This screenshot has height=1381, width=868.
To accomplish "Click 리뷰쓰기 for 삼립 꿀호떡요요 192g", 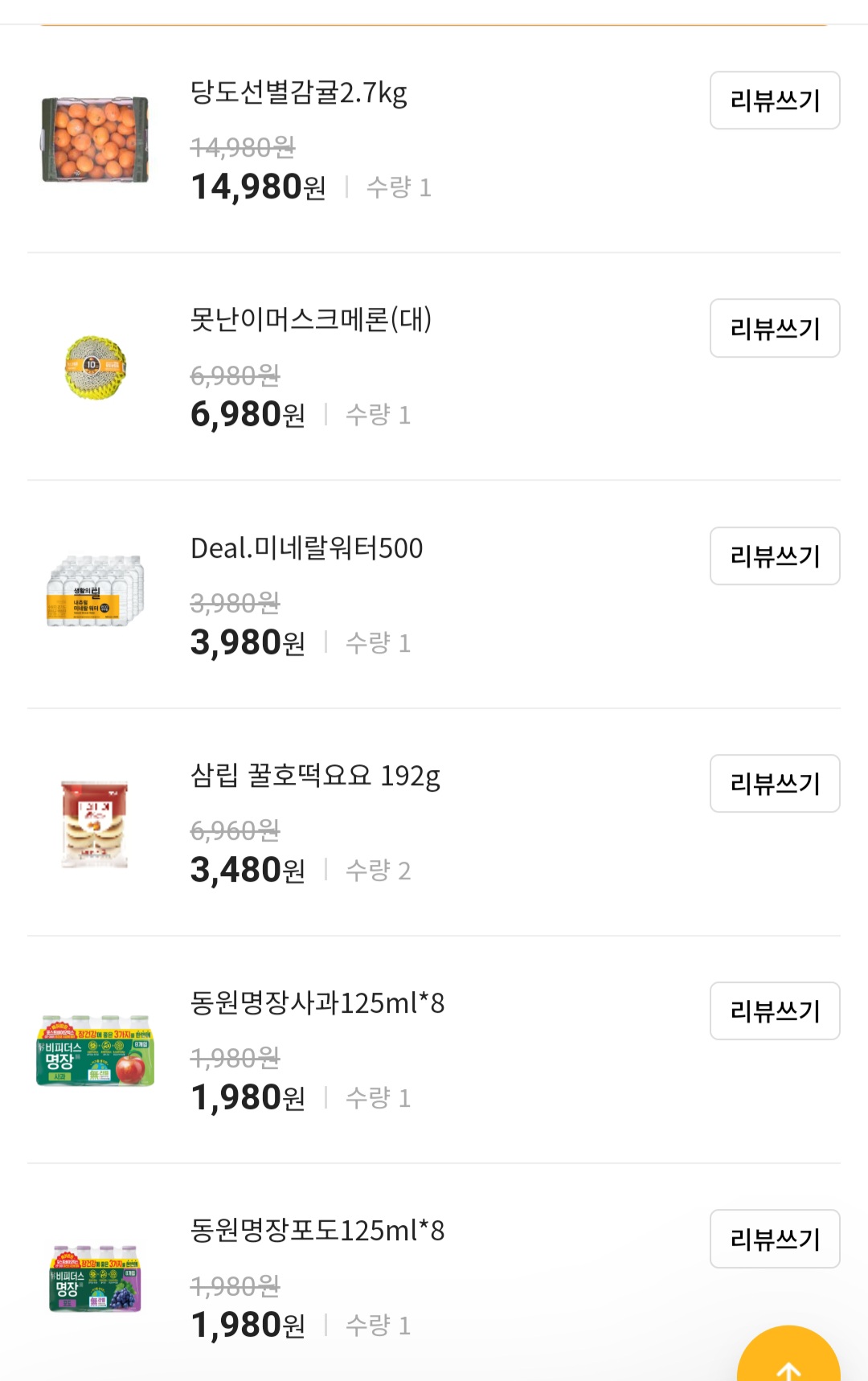I will pos(774,785).
